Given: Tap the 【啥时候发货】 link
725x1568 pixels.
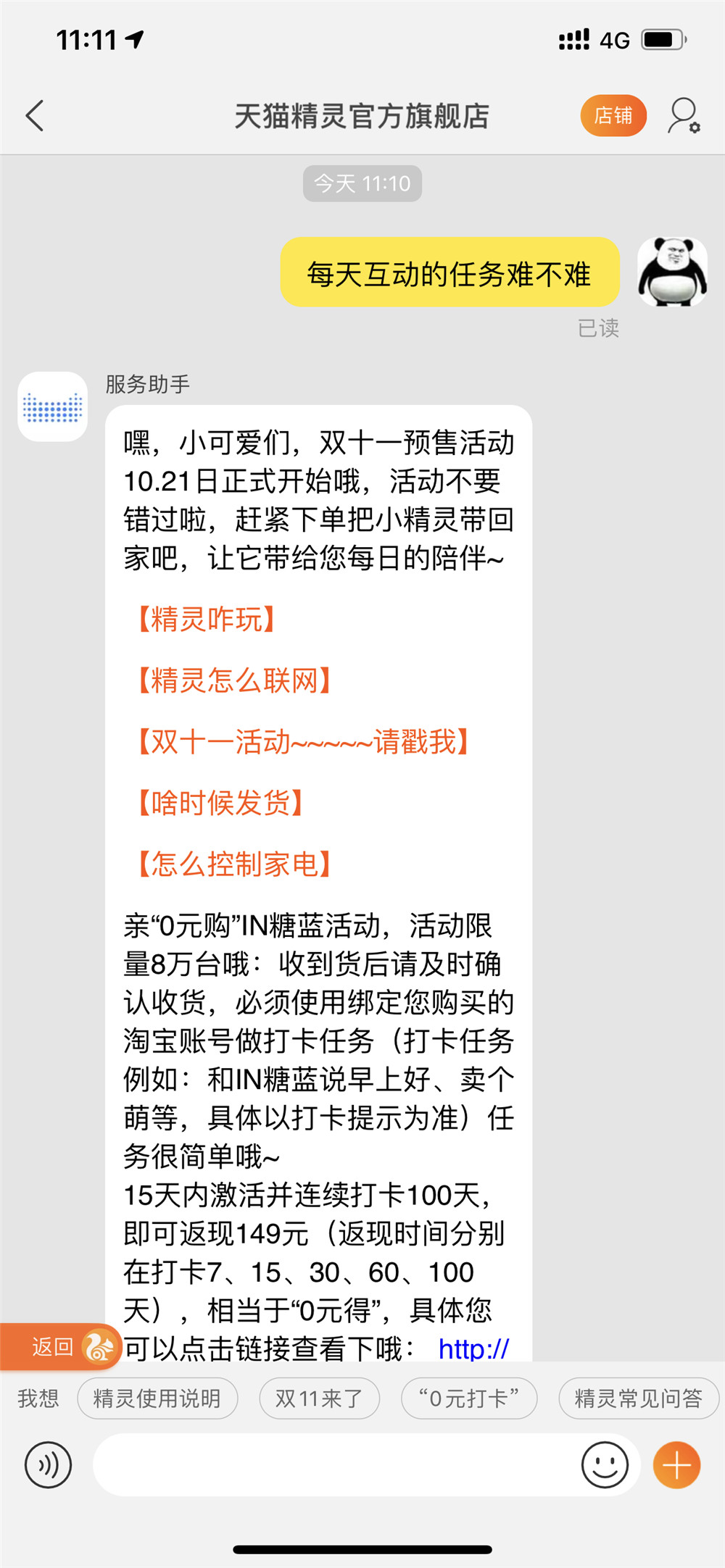Looking at the screenshot, I should (x=220, y=803).
